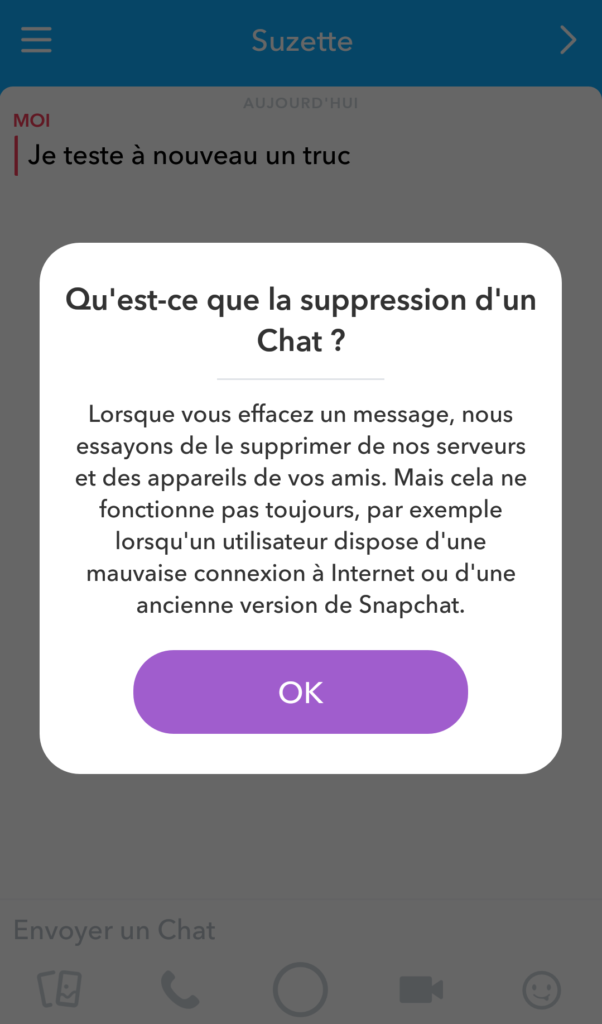Viewport: 602px width, 1024px height.
Task: Open the photo gallery icon
Action: click(x=59, y=990)
